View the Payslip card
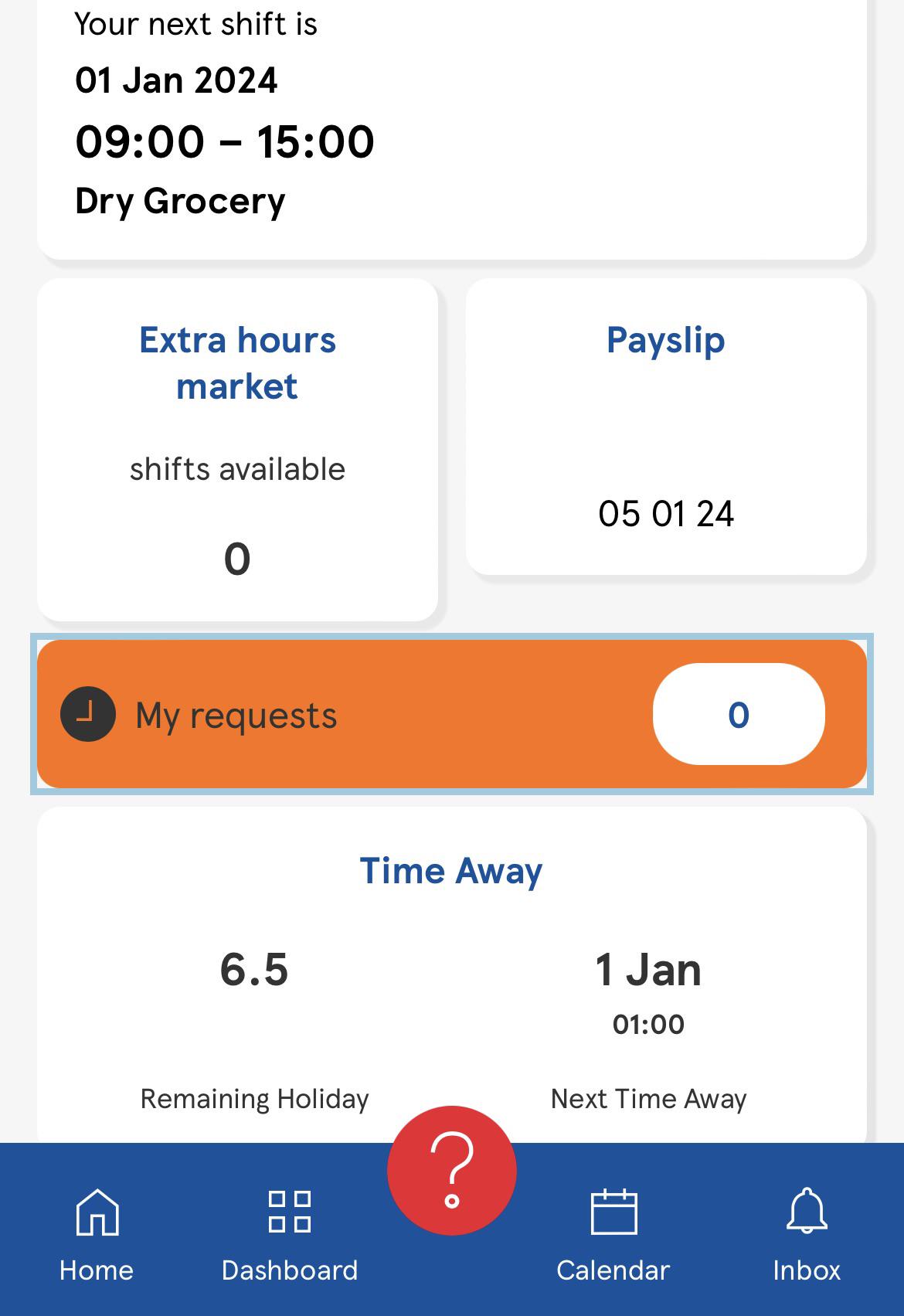The height and width of the screenshot is (1316, 904). [x=666, y=427]
